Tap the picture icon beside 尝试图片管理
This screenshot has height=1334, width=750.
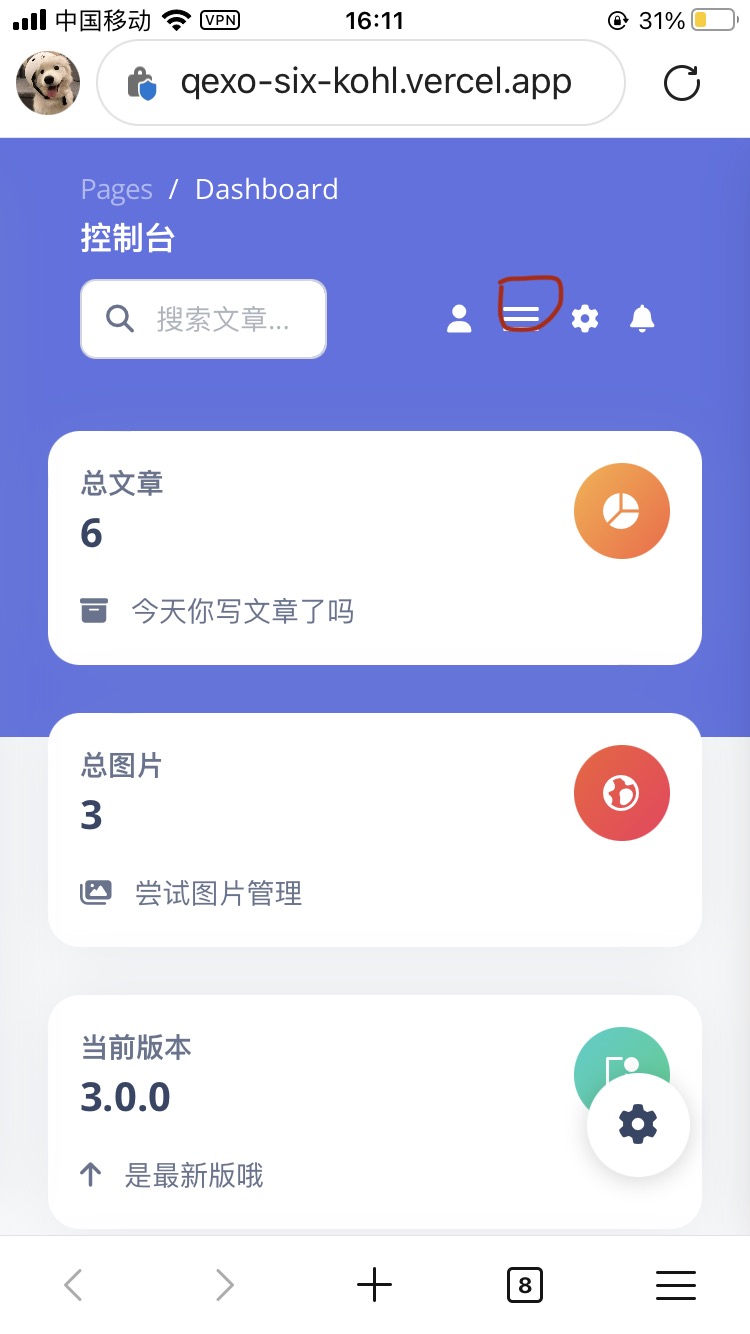pos(94,892)
